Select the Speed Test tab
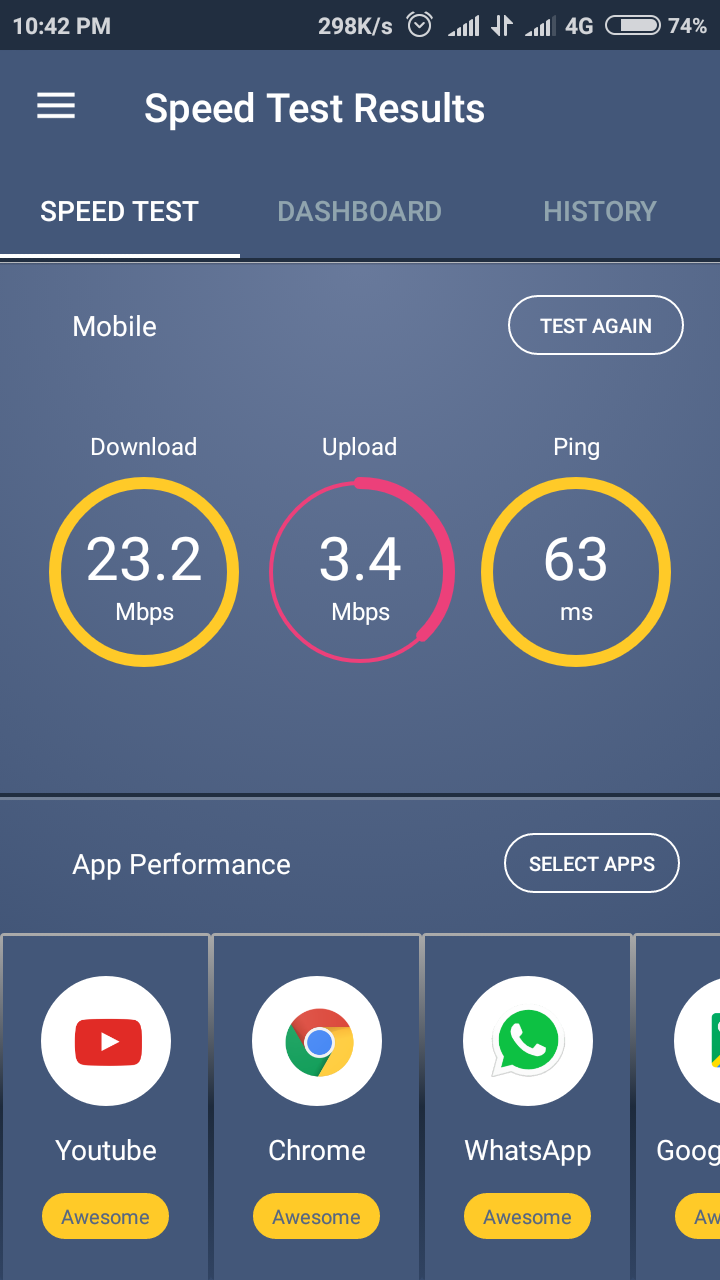 point(120,211)
